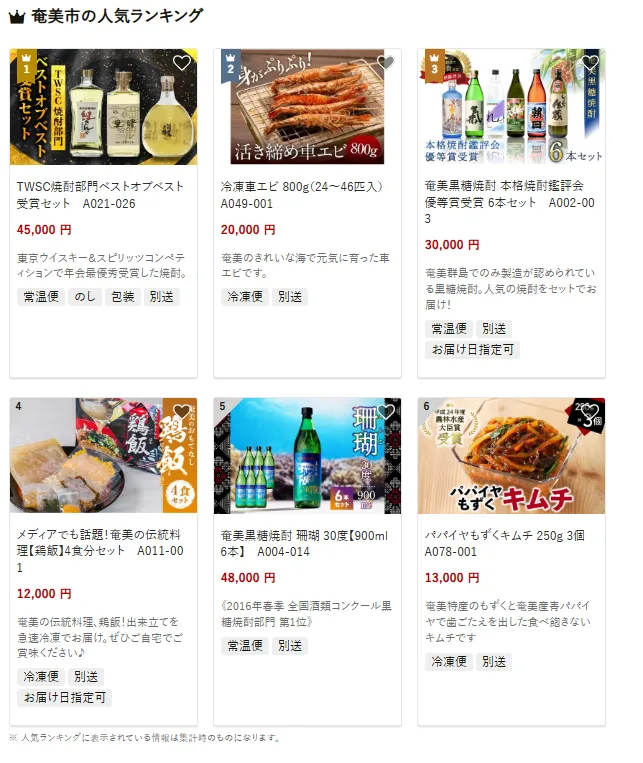The width and height of the screenshot is (643, 763).
Task: View パパイヤもずくキムチ 250g 3個
Action: click(510, 542)
